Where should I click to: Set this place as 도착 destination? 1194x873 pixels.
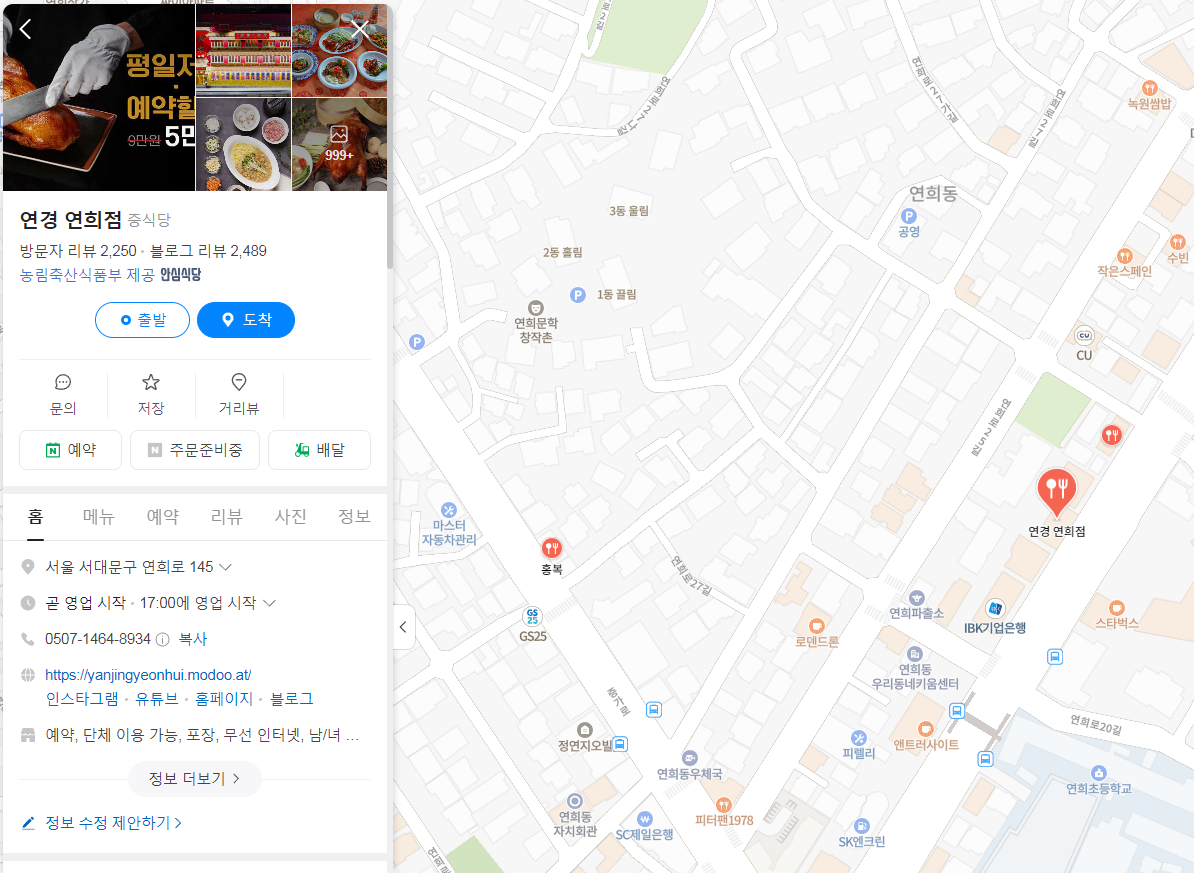coord(246,320)
